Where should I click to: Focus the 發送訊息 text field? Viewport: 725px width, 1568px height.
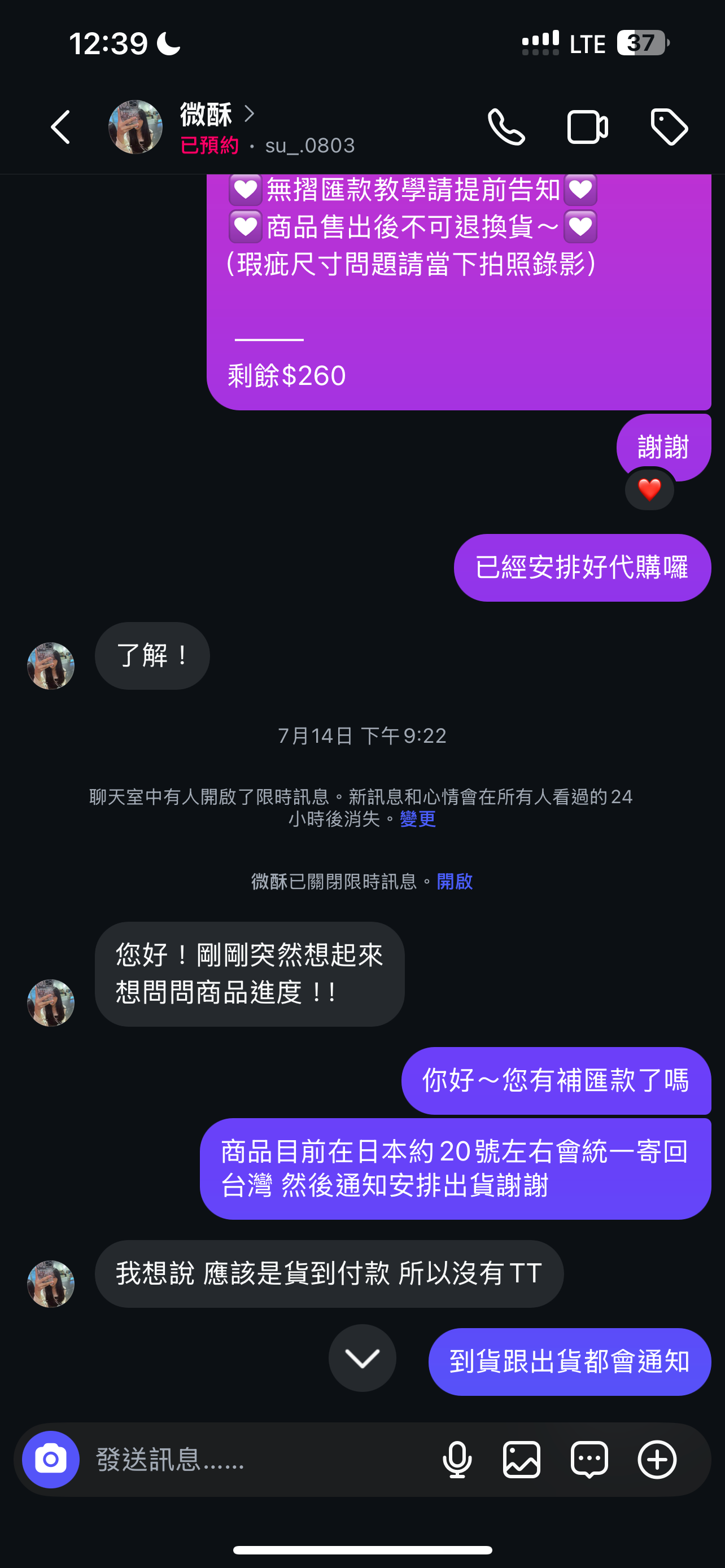pyautogui.click(x=256, y=1460)
